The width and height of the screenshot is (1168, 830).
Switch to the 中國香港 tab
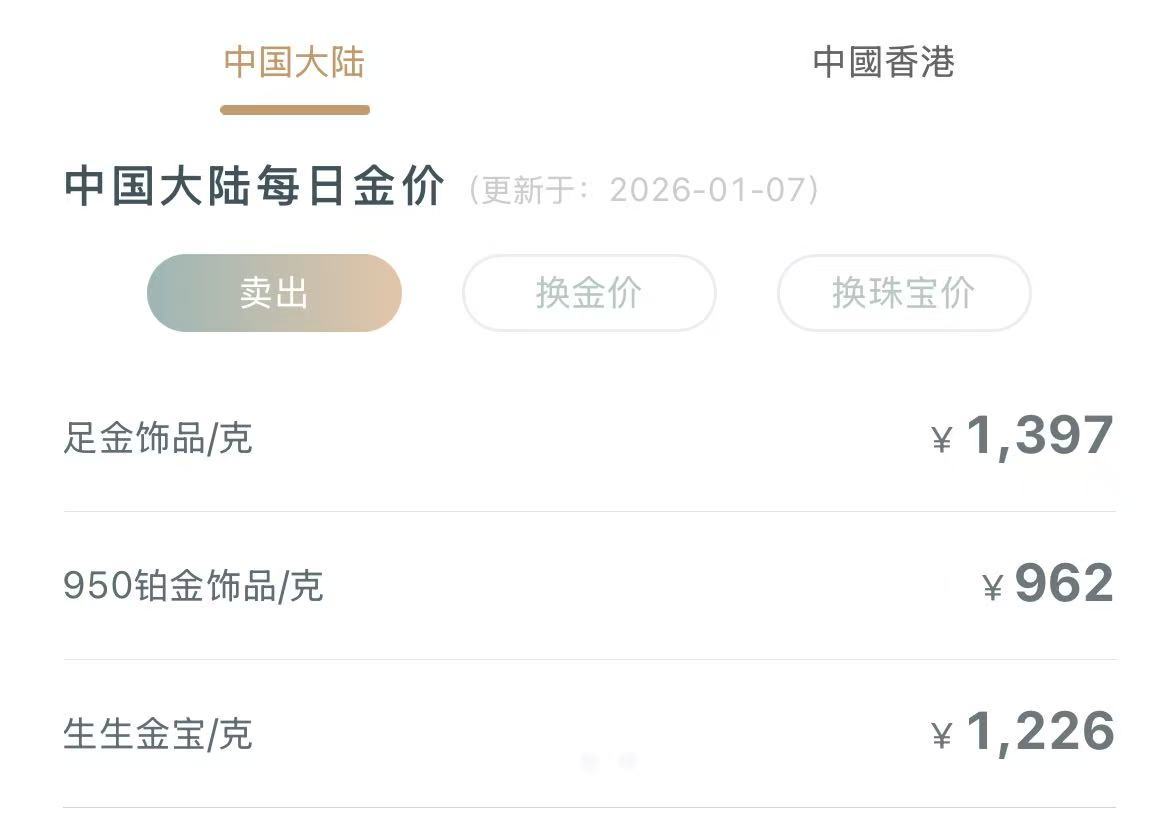pyautogui.click(x=883, y=63)
